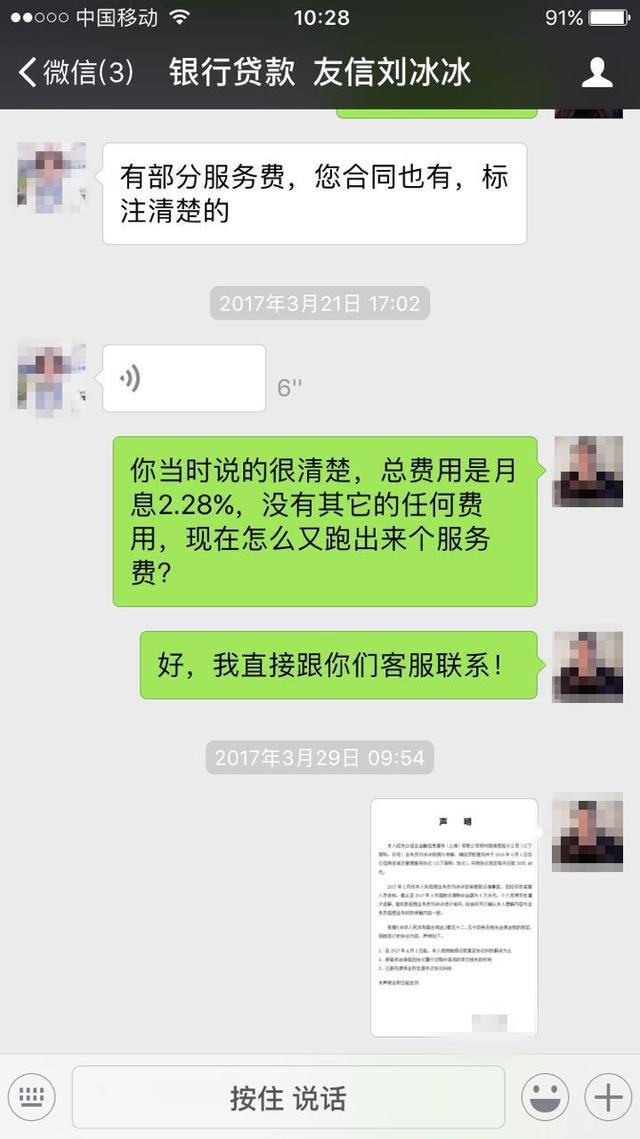Play the 6-second voice message

point(184,378)
